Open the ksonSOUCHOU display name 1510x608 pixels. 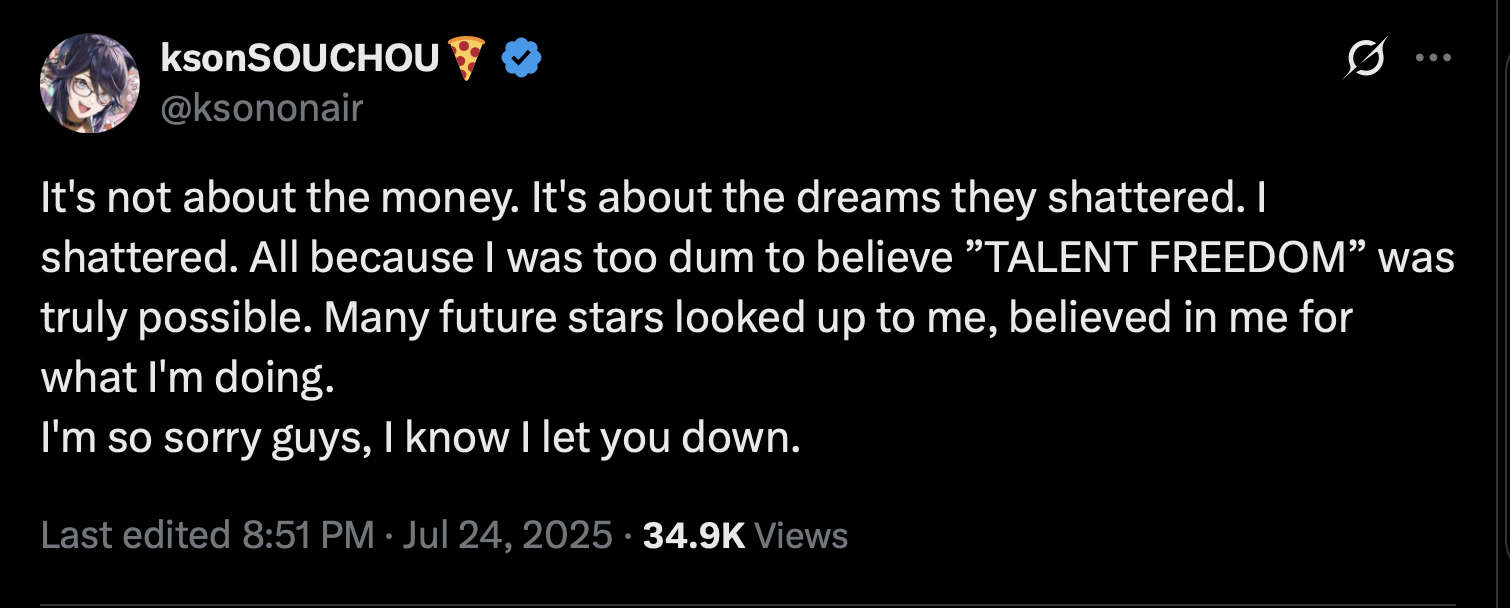[299, 59]
